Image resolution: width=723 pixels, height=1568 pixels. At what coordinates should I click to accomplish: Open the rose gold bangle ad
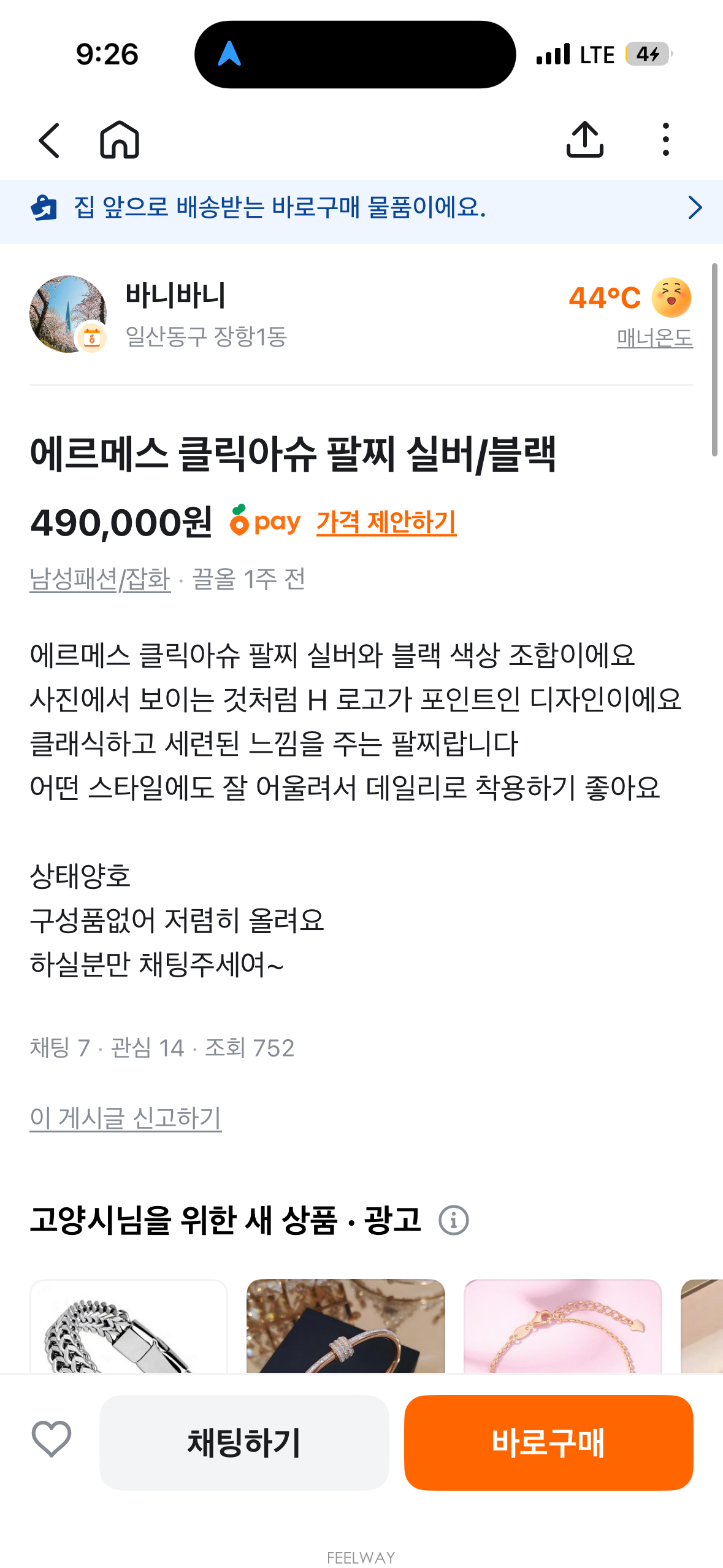point(346,1326)
